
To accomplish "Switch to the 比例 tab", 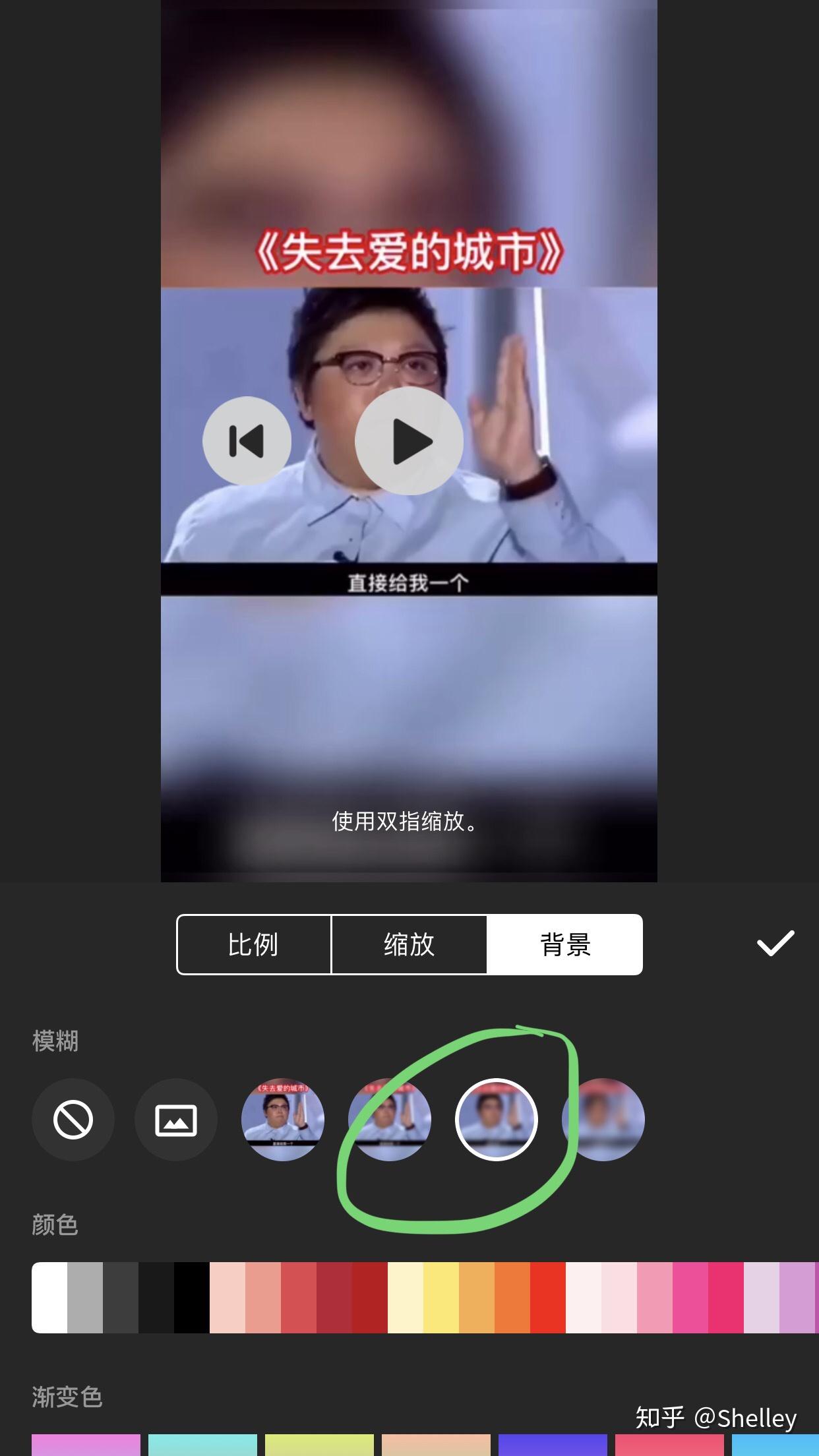I will (x=253, y=944).
